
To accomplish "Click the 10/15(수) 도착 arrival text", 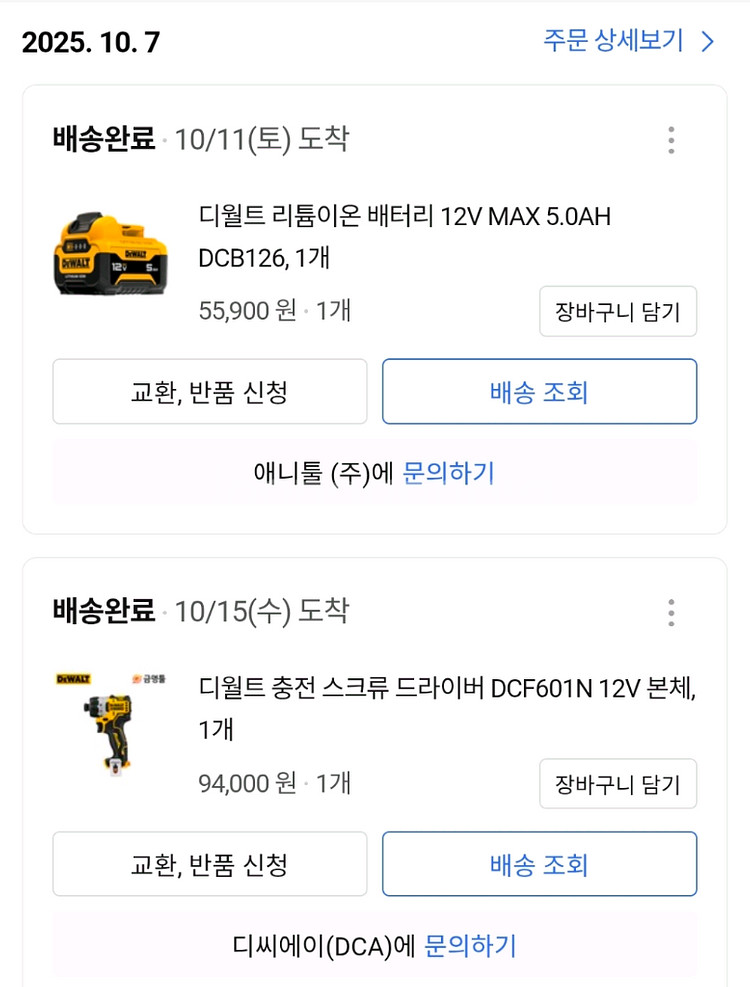I will click(266, 611).
